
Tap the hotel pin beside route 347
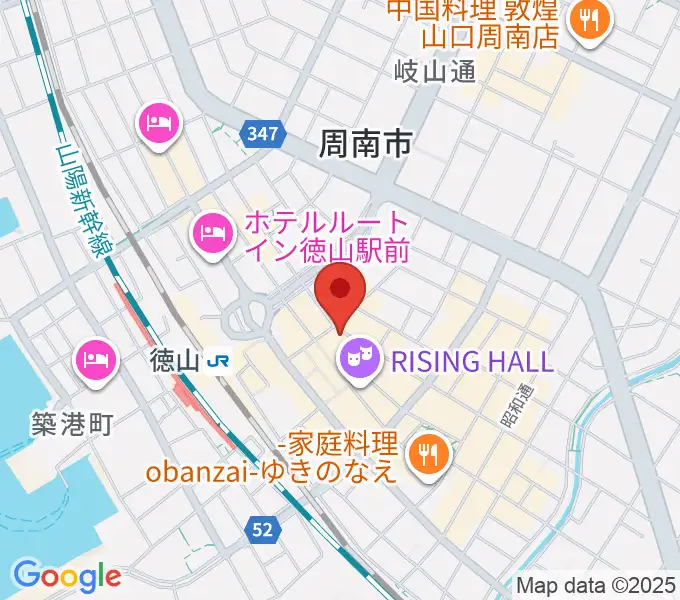coord(159,124)
